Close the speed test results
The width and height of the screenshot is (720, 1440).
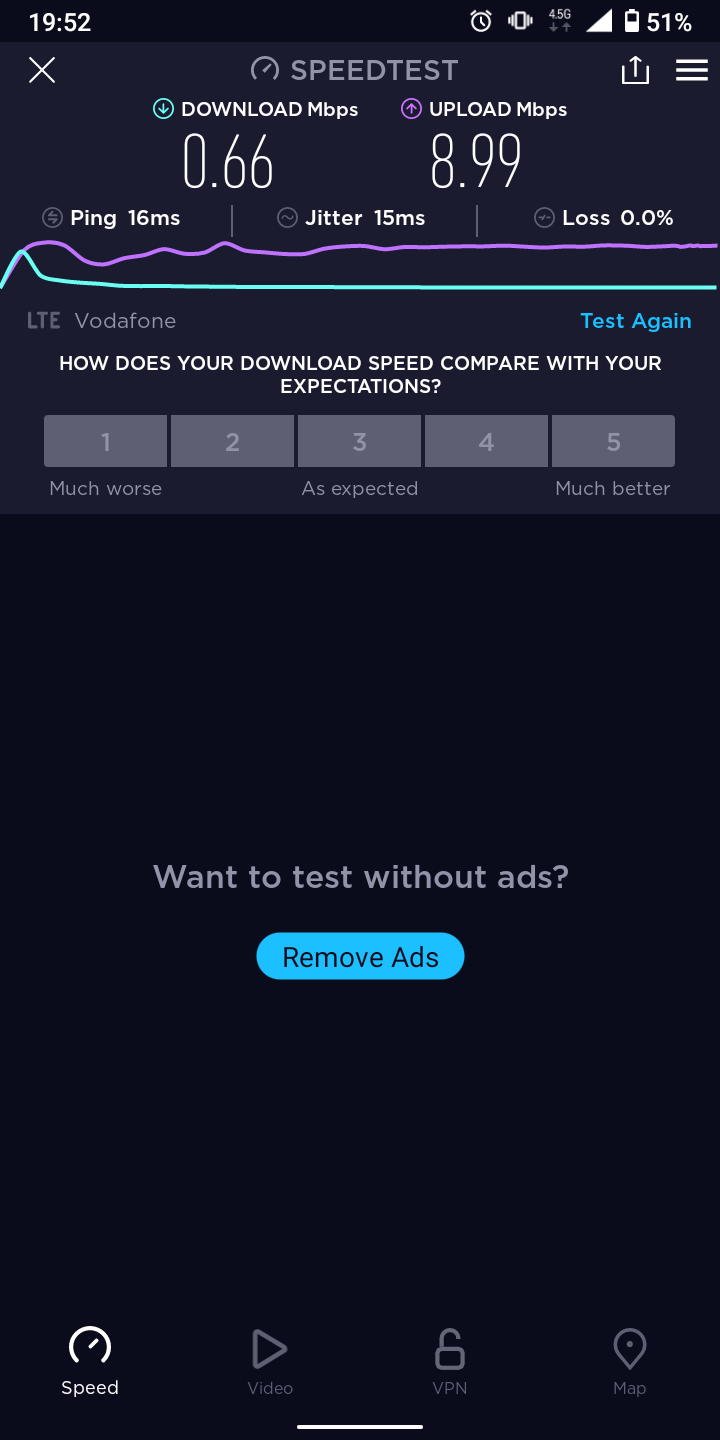[42, 70]
